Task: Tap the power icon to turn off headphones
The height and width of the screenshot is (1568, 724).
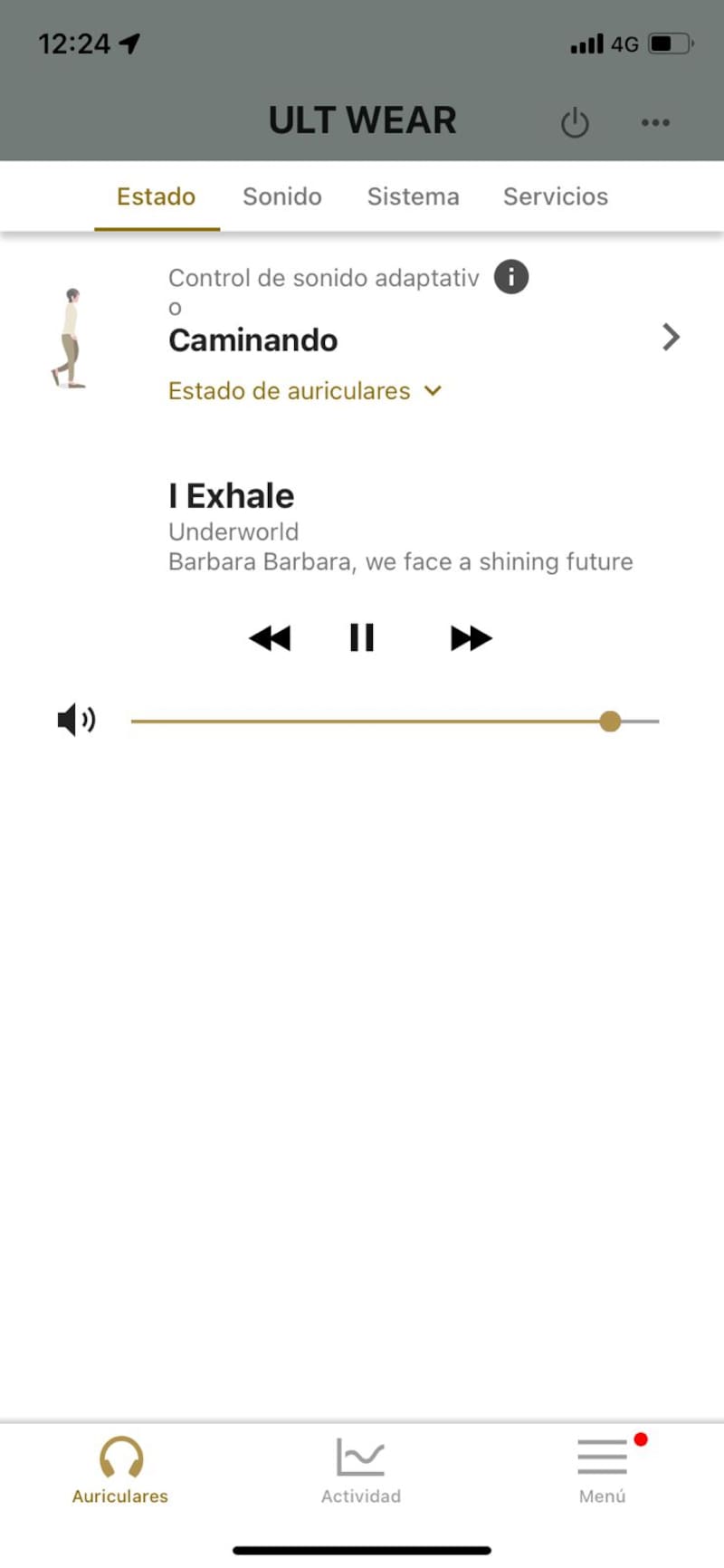Action: (575, 122)
